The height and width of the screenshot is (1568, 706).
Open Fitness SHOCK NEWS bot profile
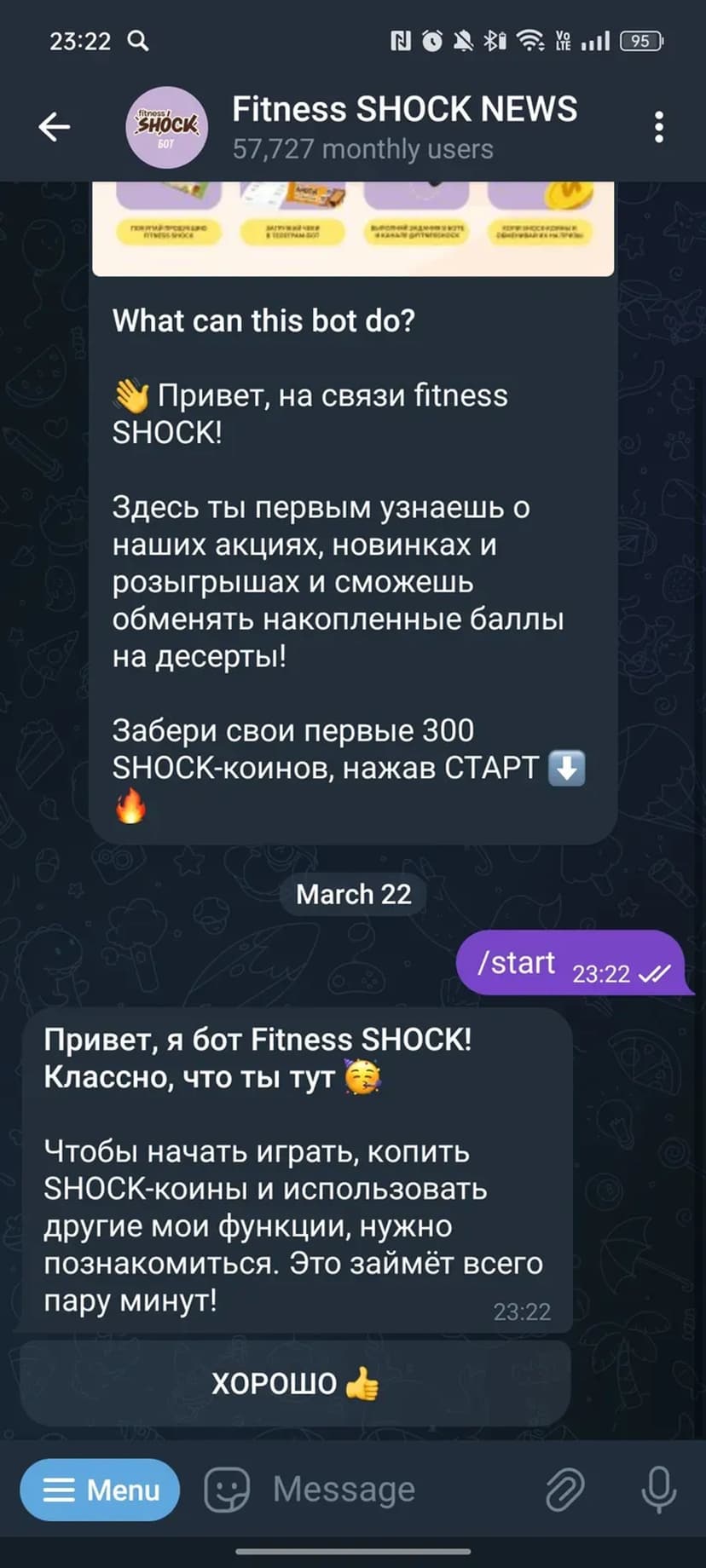(404, 127)
